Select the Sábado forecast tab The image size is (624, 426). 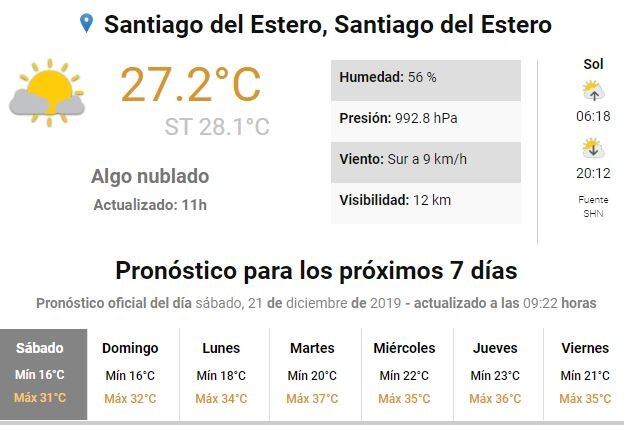tap(41, 373)
